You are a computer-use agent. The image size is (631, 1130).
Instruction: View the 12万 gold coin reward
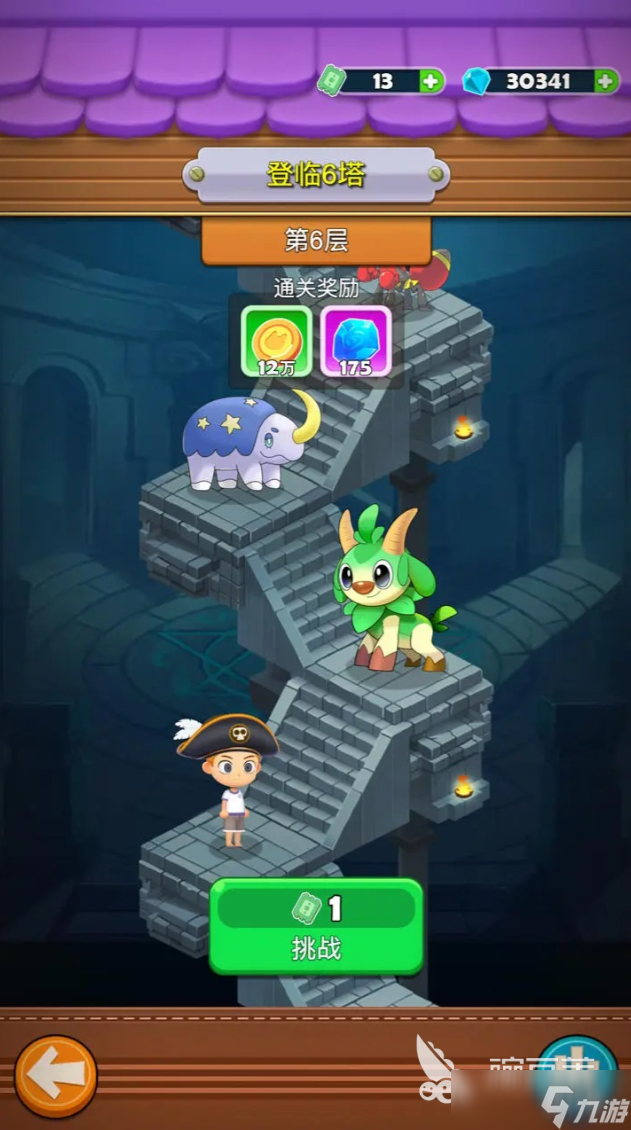(x=276, y=342)
